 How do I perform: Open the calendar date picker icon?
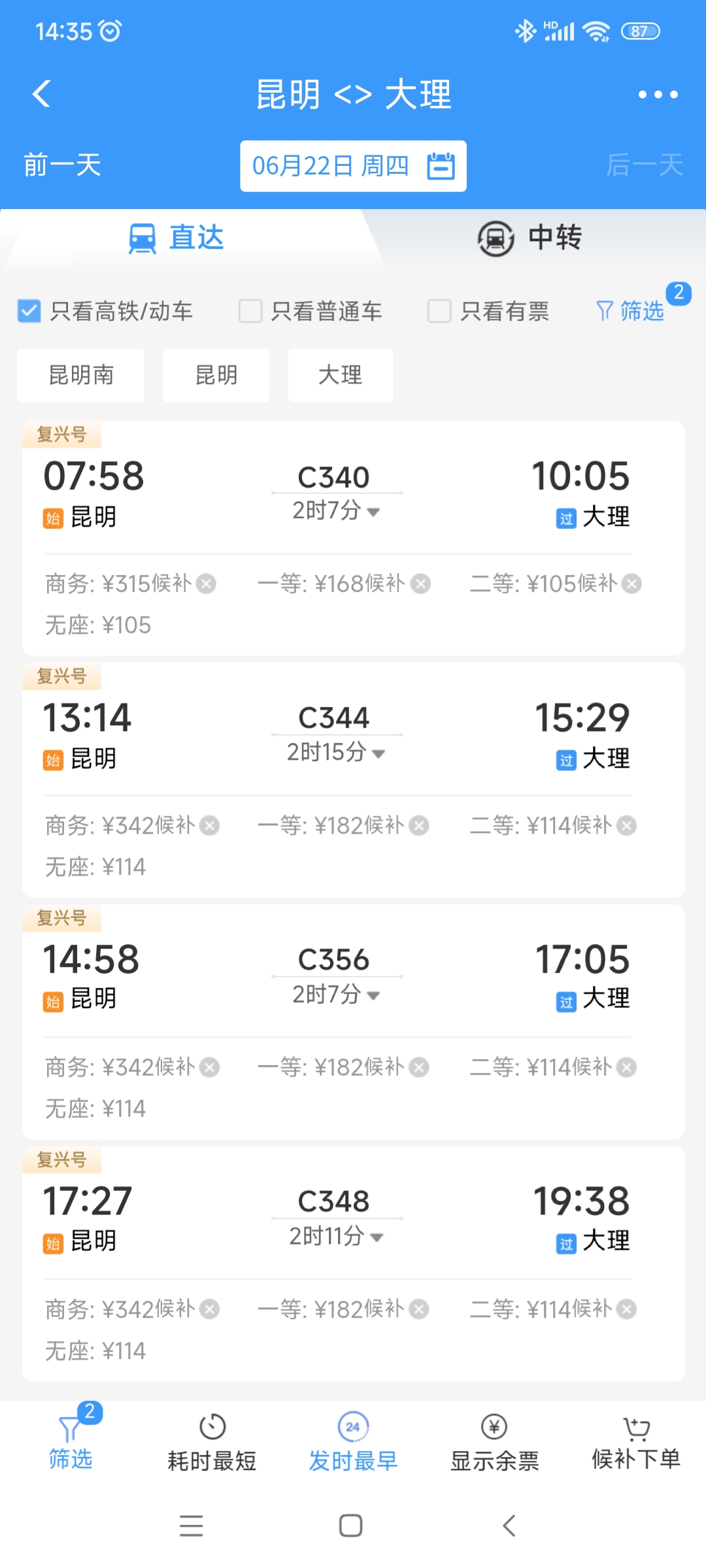point(442,165)
